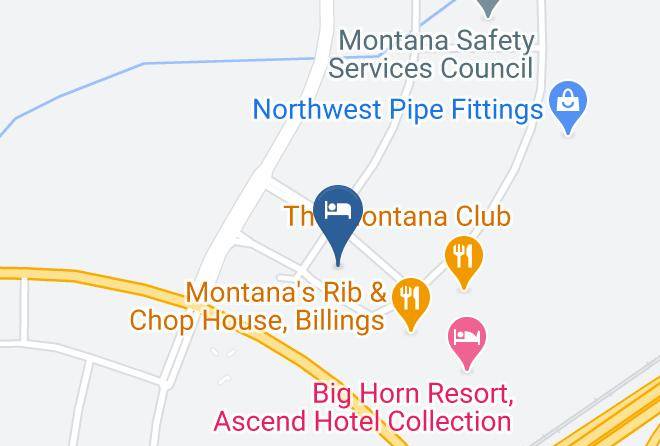
Task: Tap the dark blue hotel pin
Action: (x=338, y=225)
